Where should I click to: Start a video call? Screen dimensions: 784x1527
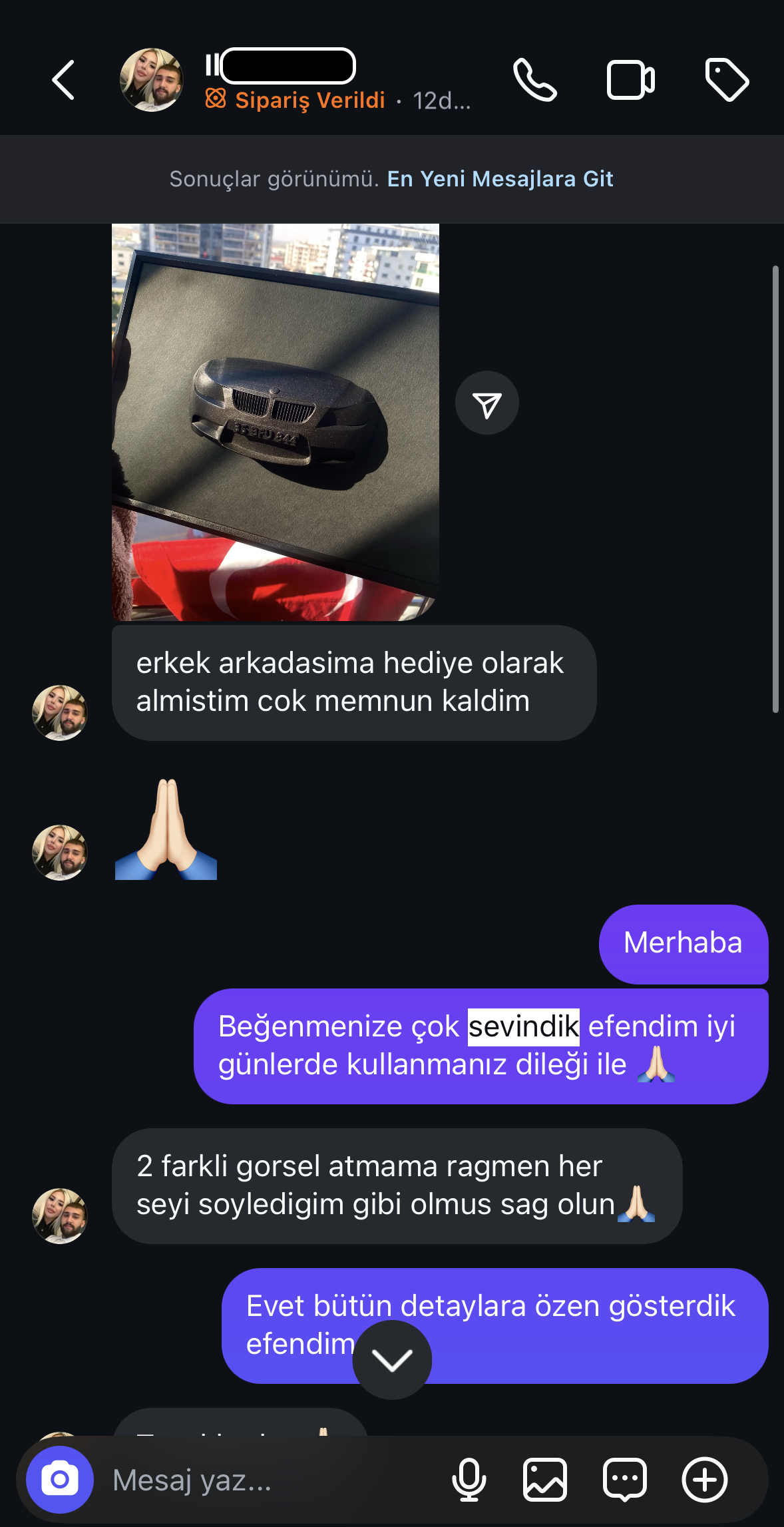tap(630, 81)
